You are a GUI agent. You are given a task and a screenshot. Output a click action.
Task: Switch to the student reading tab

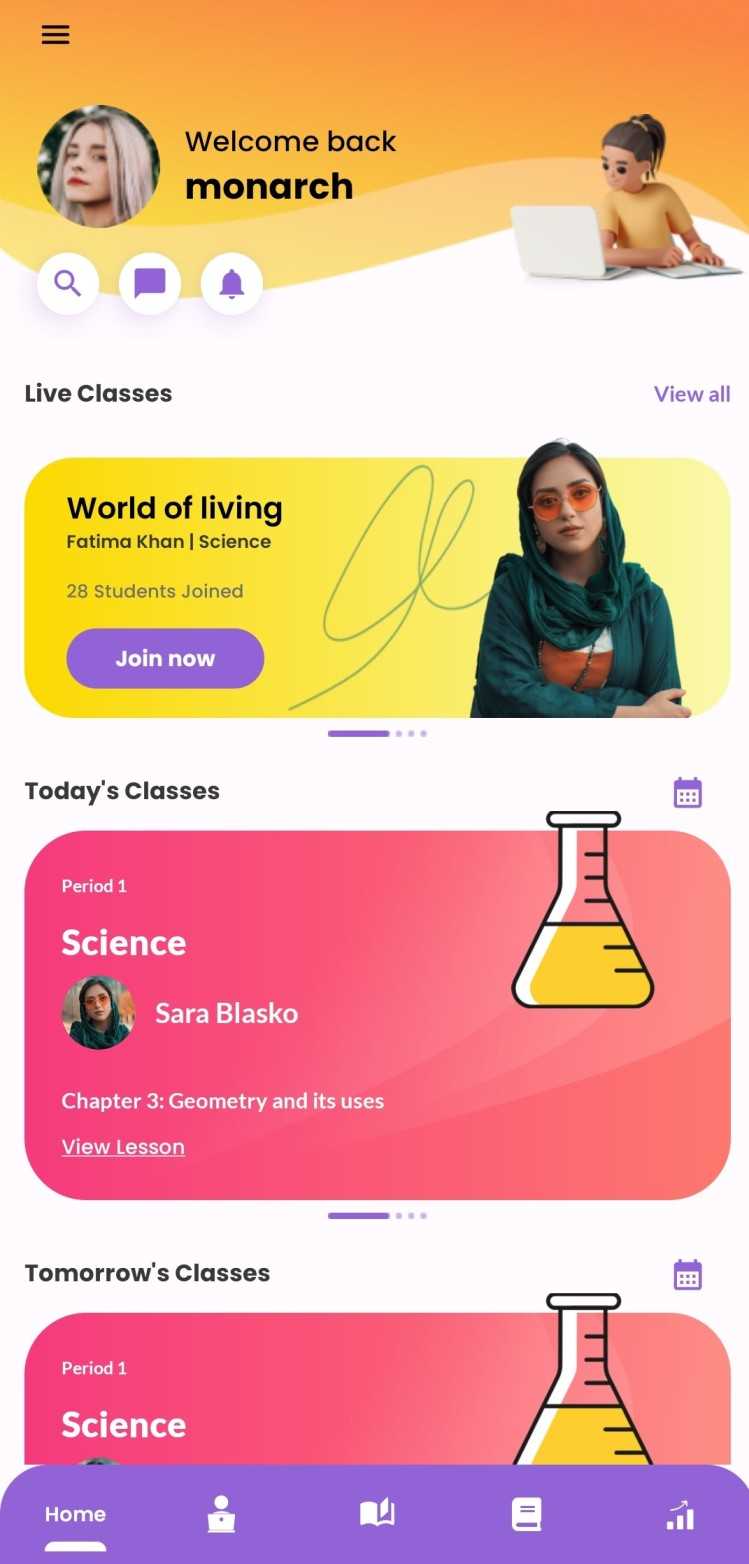(221, 1514)
